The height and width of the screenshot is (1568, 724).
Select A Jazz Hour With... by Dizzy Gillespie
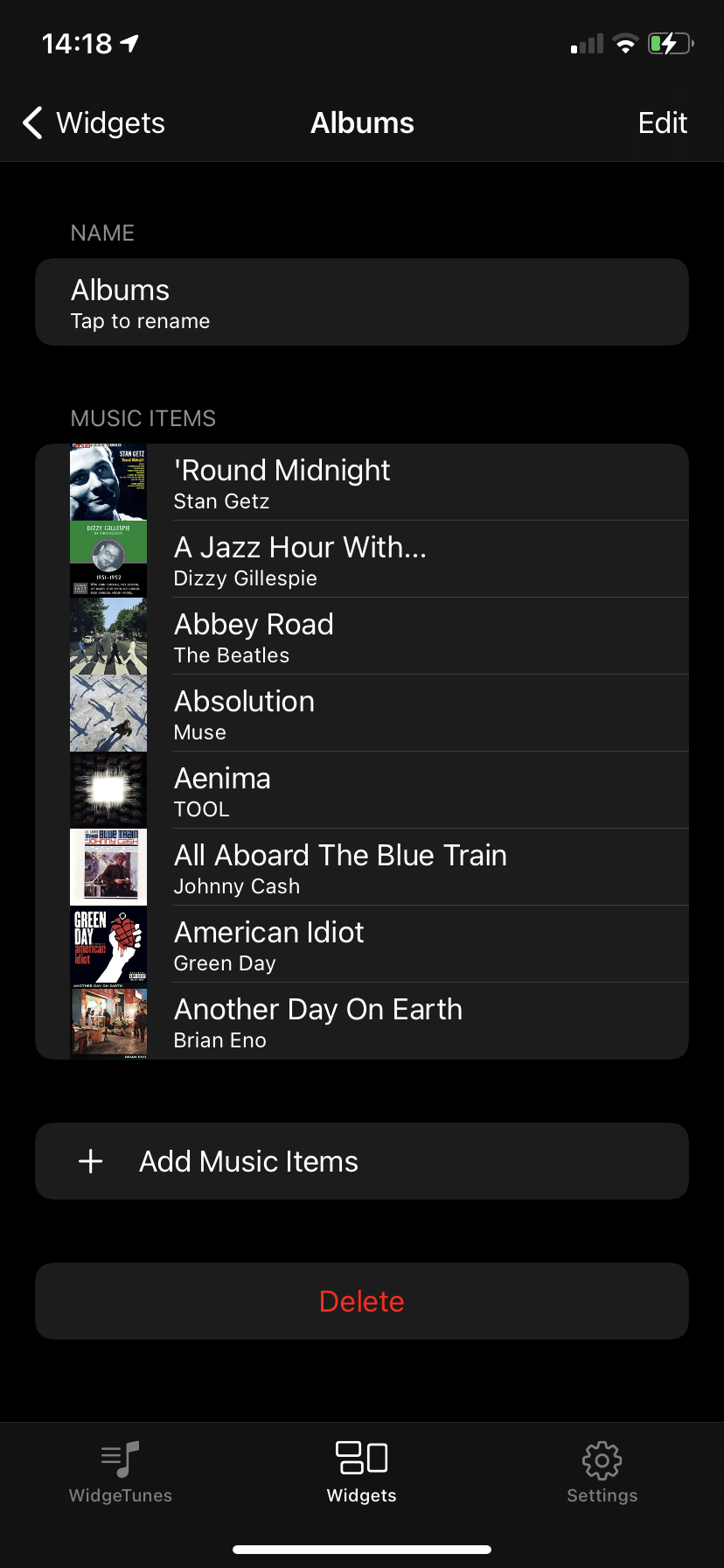[x=361, y=560]
